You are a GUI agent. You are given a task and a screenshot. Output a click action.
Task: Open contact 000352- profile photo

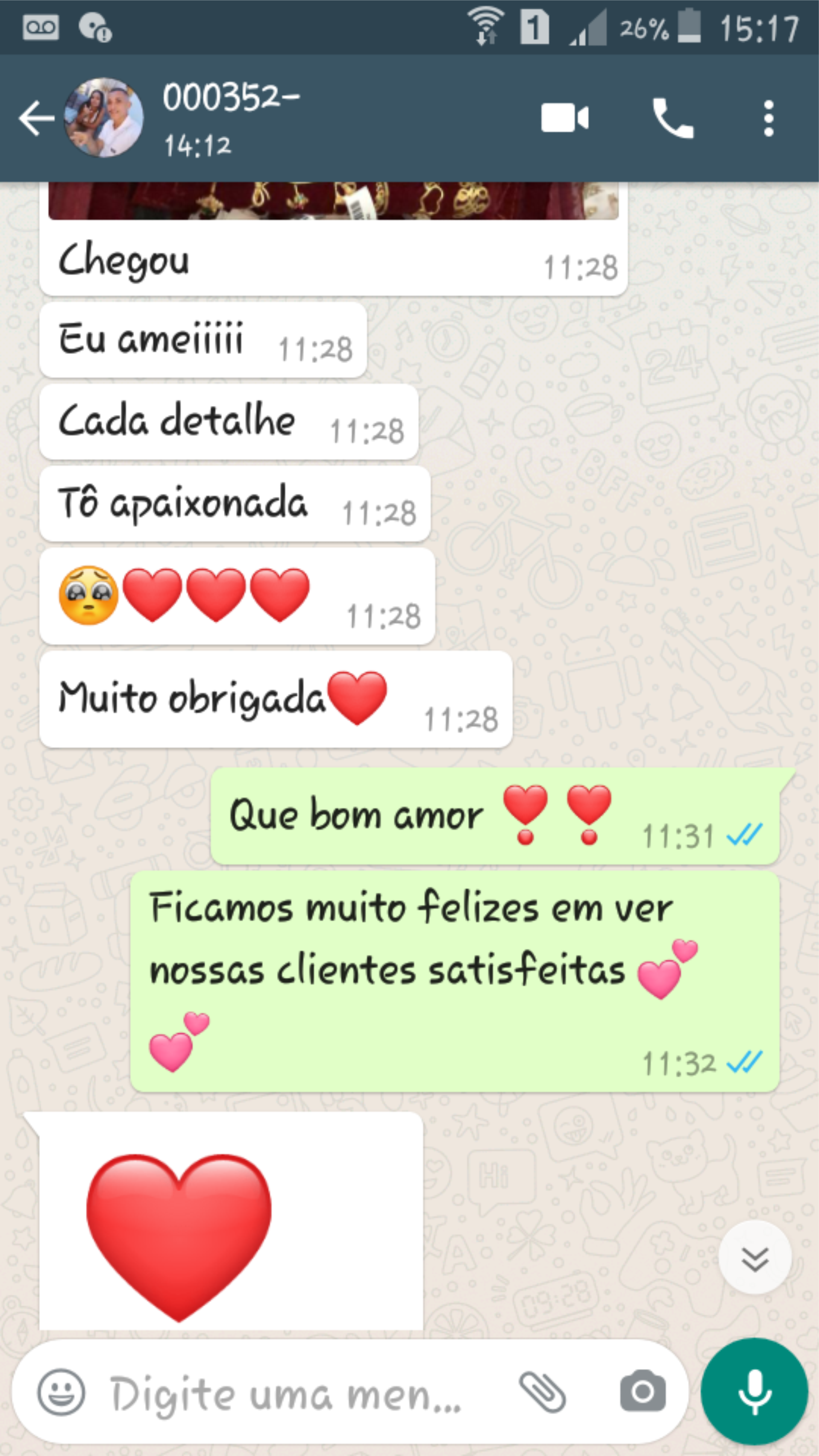pos(103,118)
